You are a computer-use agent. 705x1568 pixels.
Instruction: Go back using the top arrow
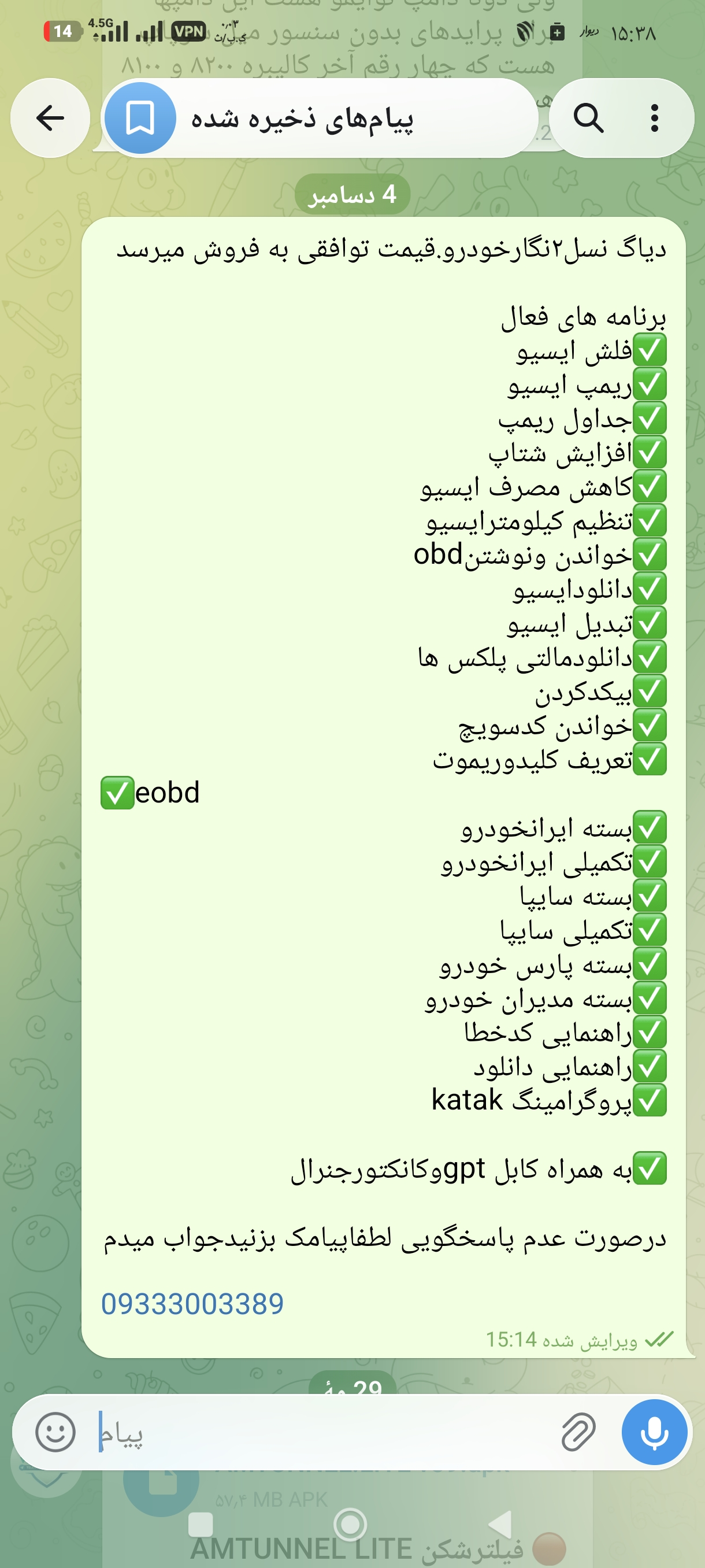tap(50, 118)
